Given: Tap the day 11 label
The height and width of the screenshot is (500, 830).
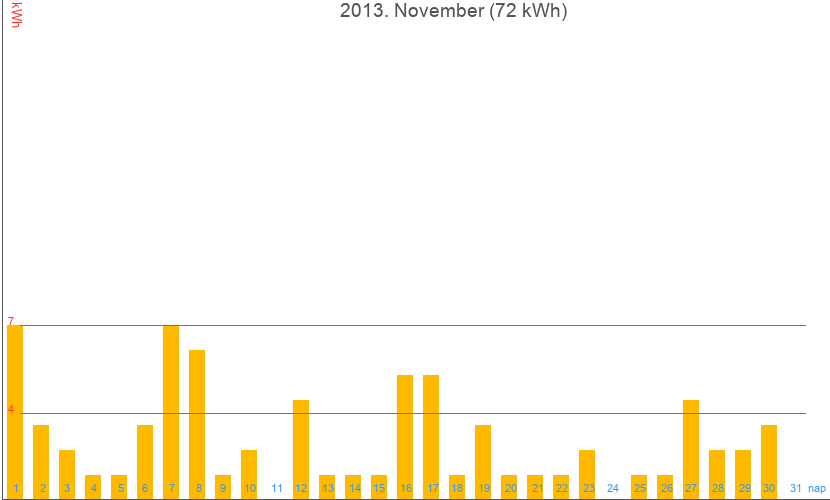Looking at the screenshot, I should point(277,488).
